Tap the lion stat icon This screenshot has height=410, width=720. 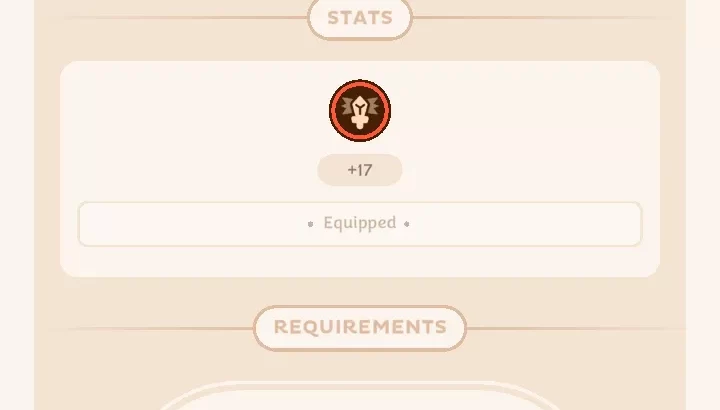click(360, 111)
